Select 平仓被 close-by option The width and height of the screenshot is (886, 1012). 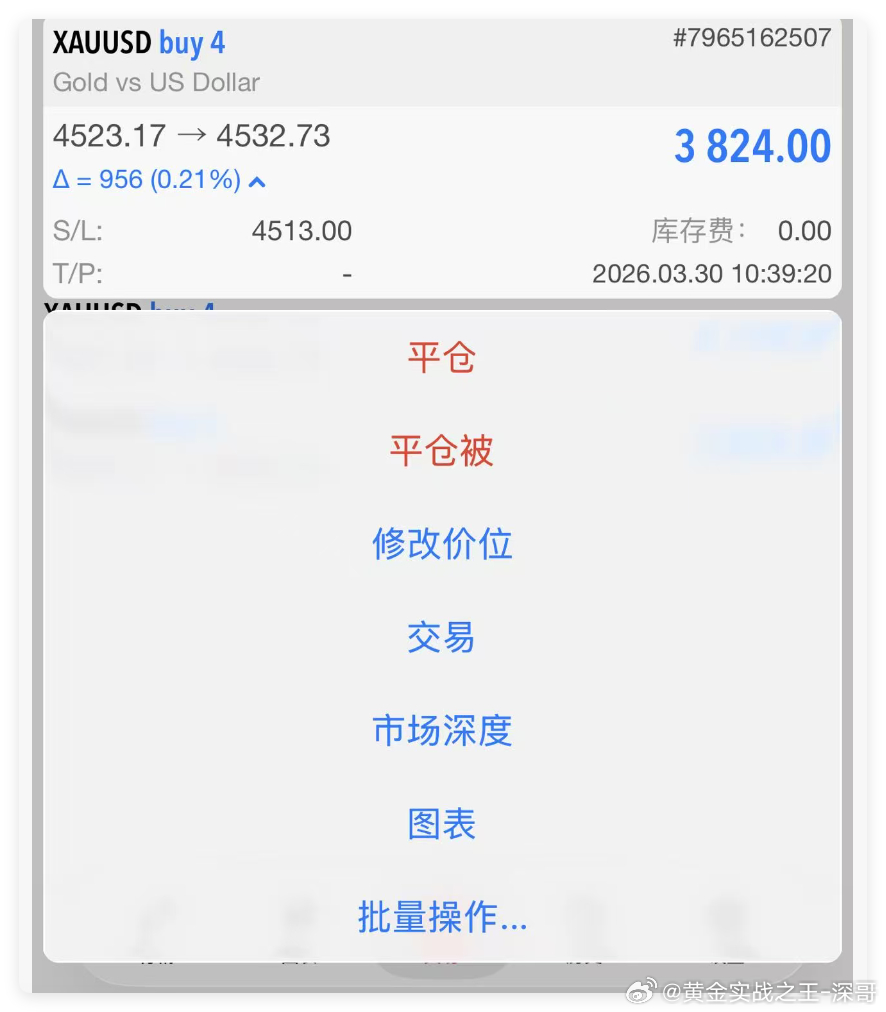tap(441, 450)
